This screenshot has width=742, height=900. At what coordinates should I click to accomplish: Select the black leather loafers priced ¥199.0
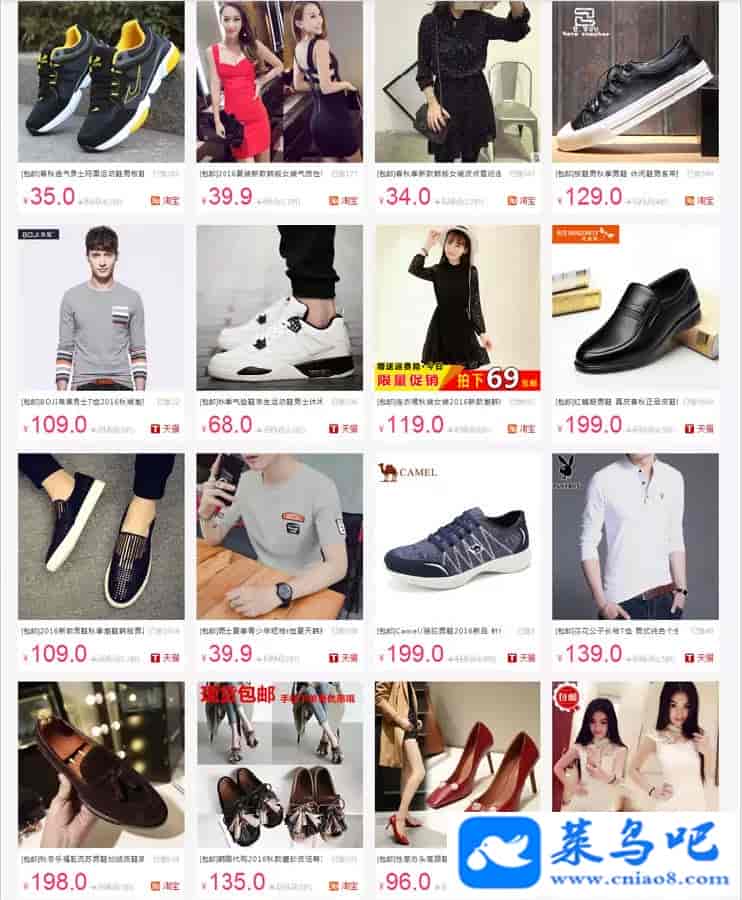coord(635,308)
